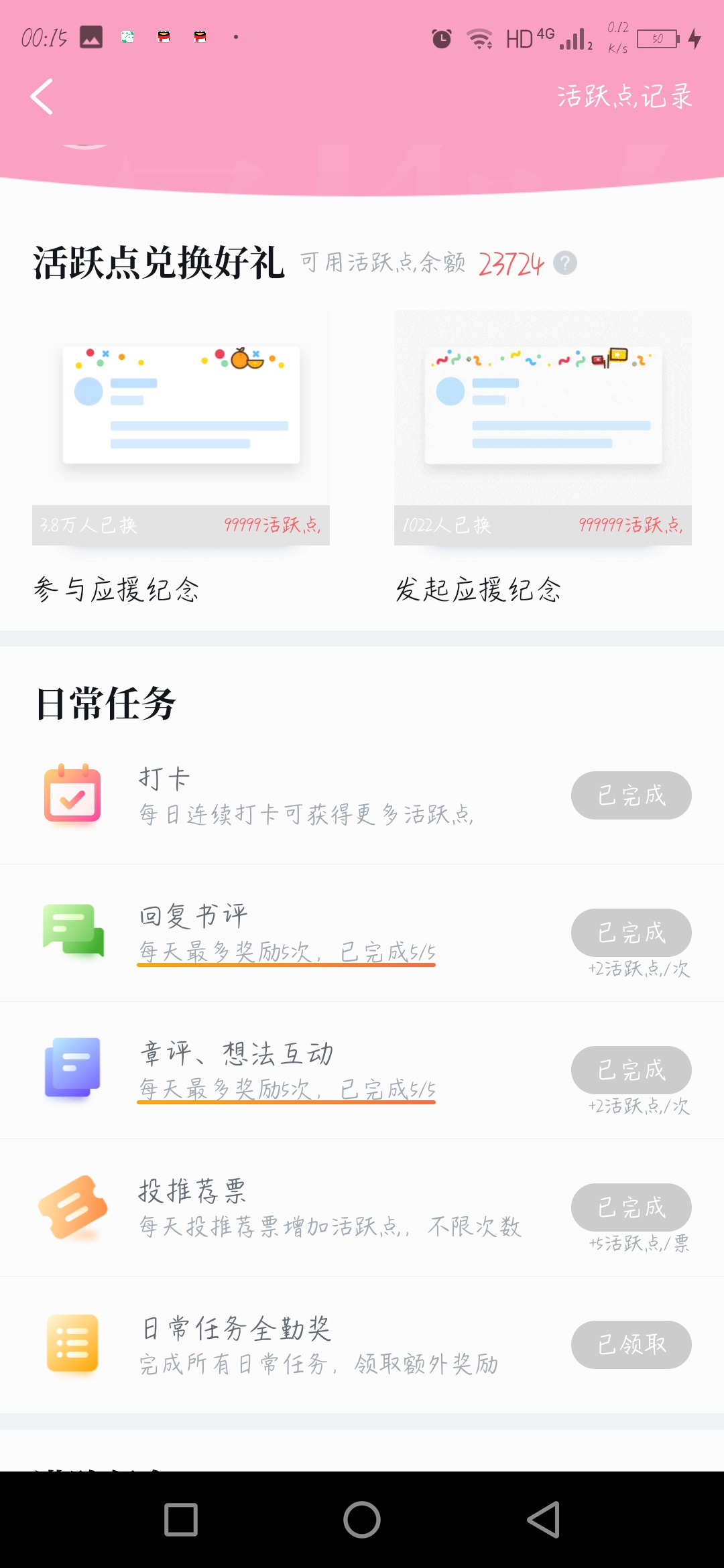This screenshot has height=1568, width=724.
Task: Open 活跃点记录 history
Action: pos(624,96)
